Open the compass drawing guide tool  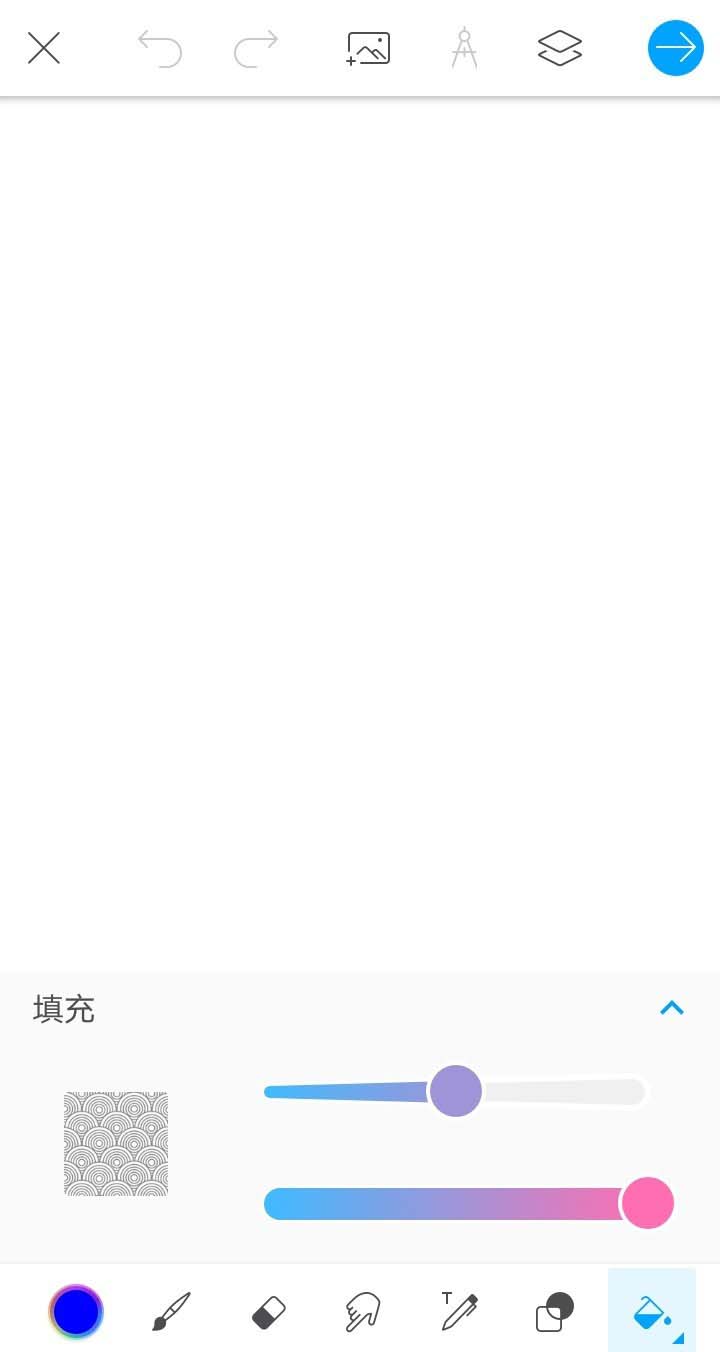click(x=464, y=48)
